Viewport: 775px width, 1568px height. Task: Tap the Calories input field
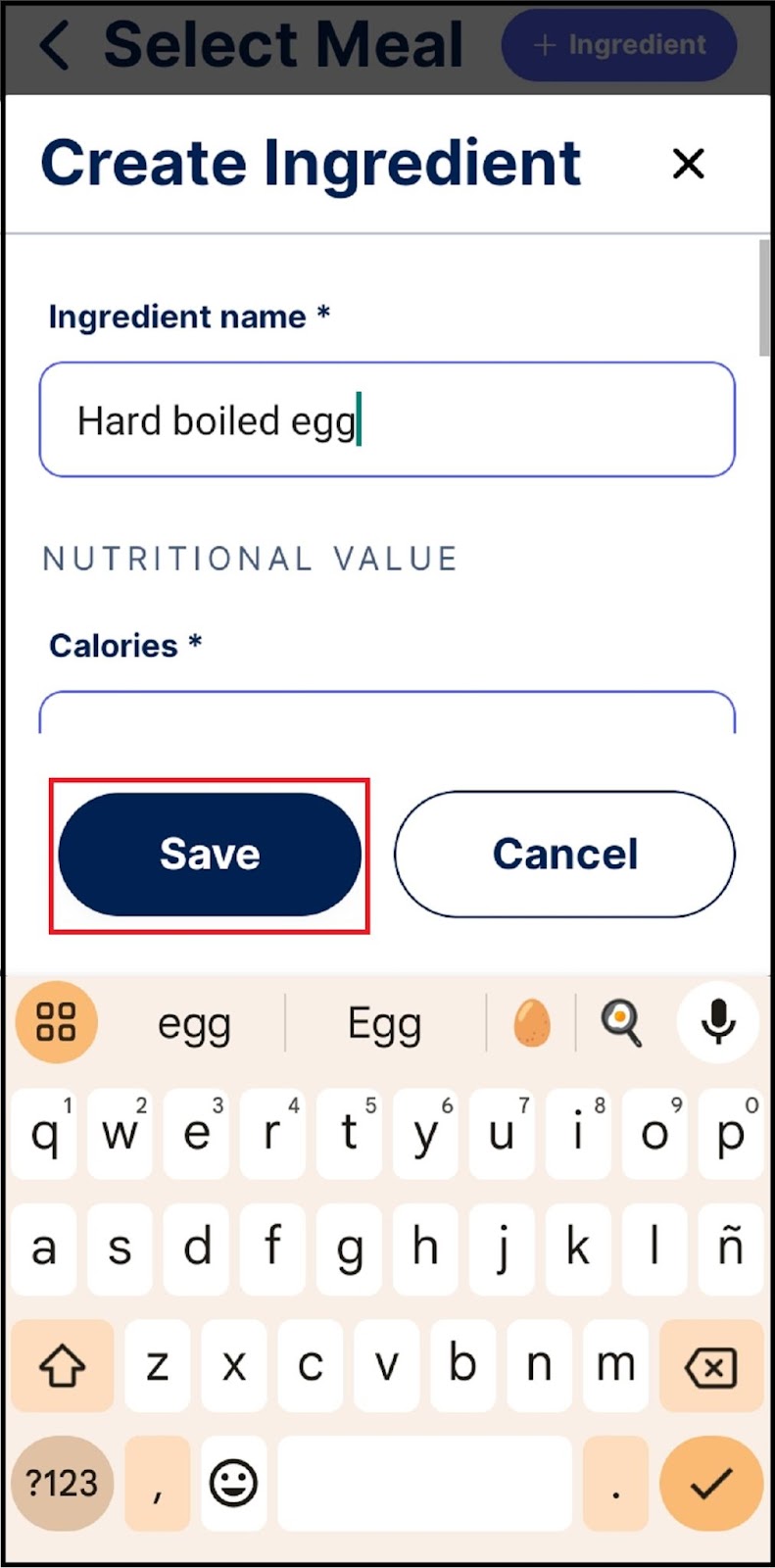(387, 713)
